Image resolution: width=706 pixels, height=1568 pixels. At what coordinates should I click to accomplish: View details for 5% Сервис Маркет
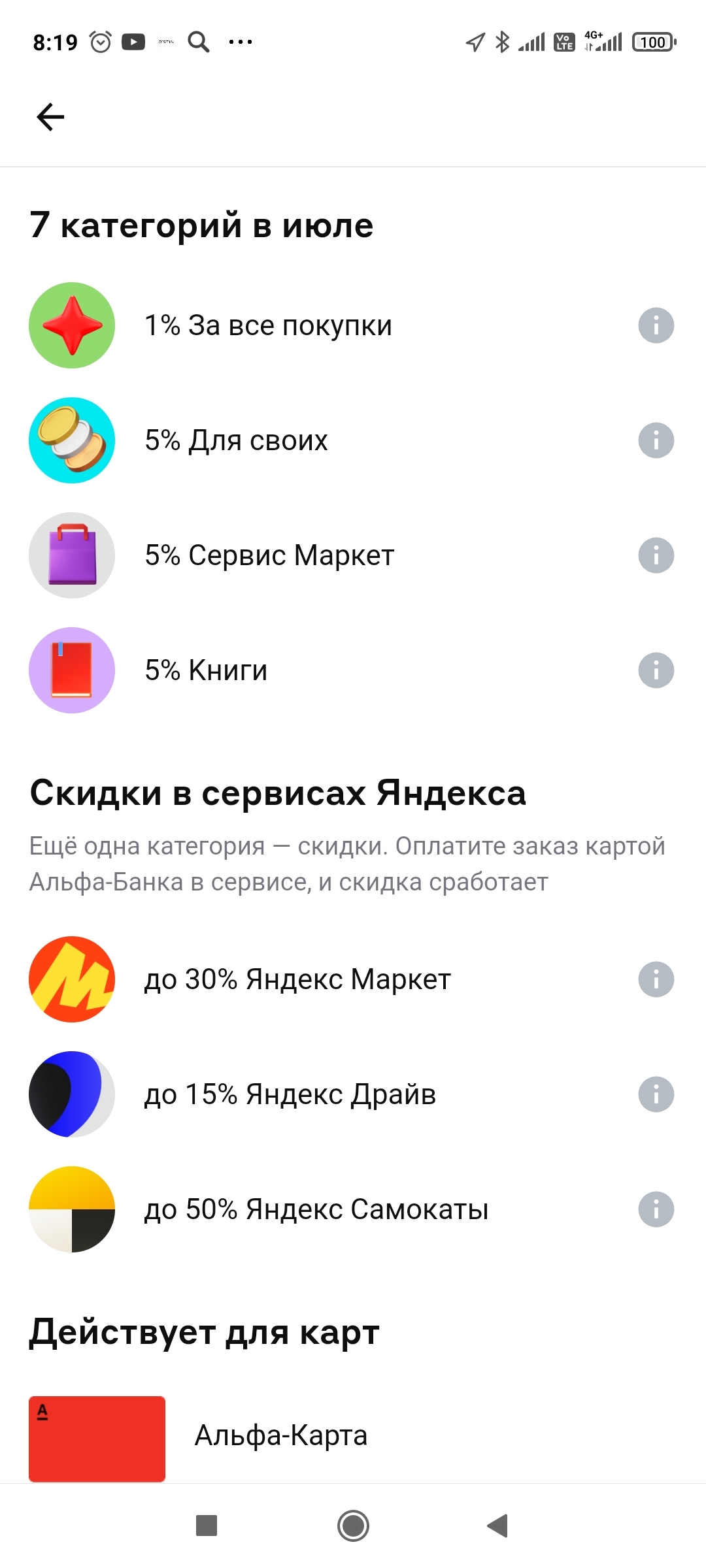pyautogui.click(x=656, y=555)
